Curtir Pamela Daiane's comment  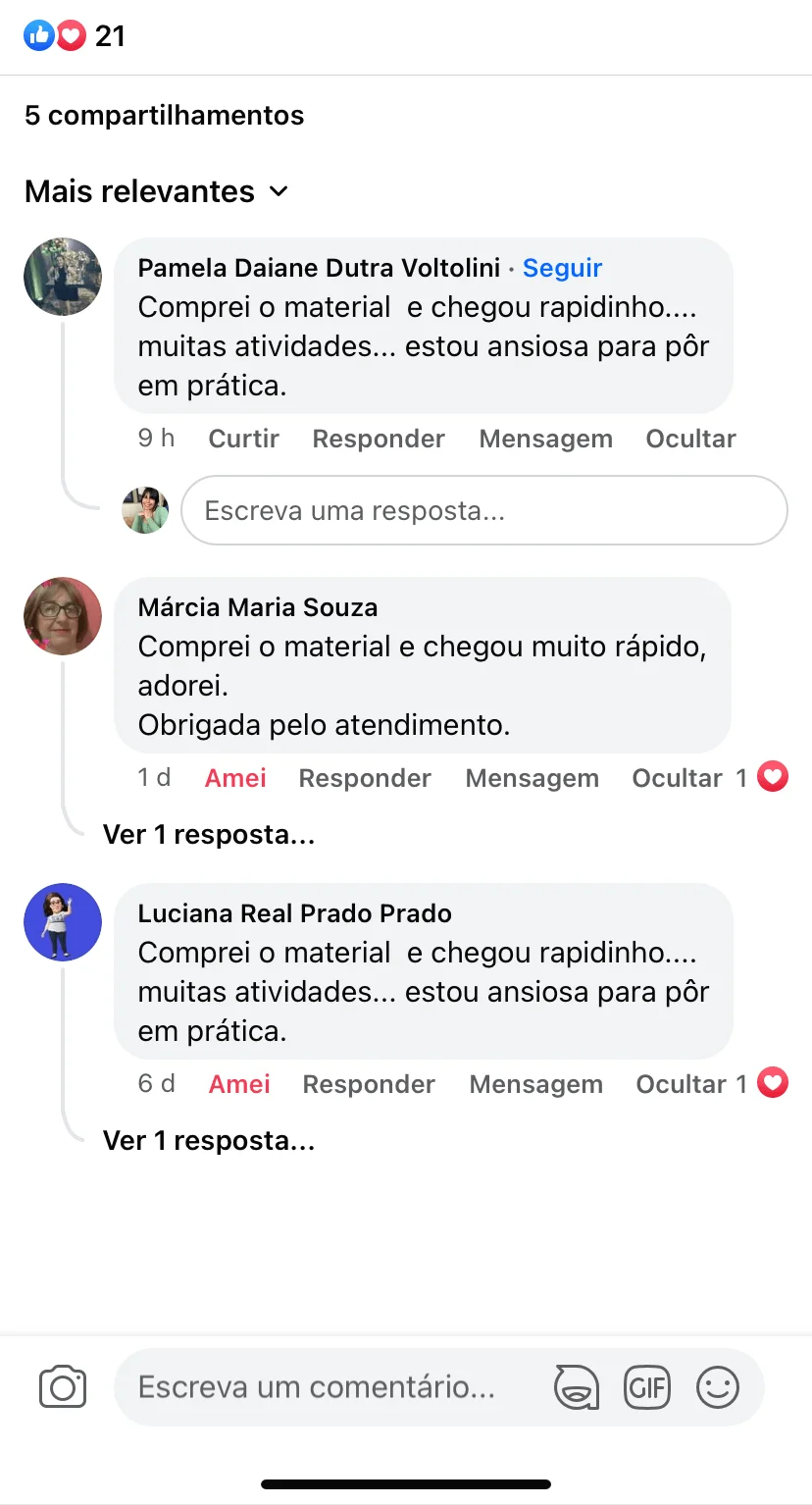243,439
